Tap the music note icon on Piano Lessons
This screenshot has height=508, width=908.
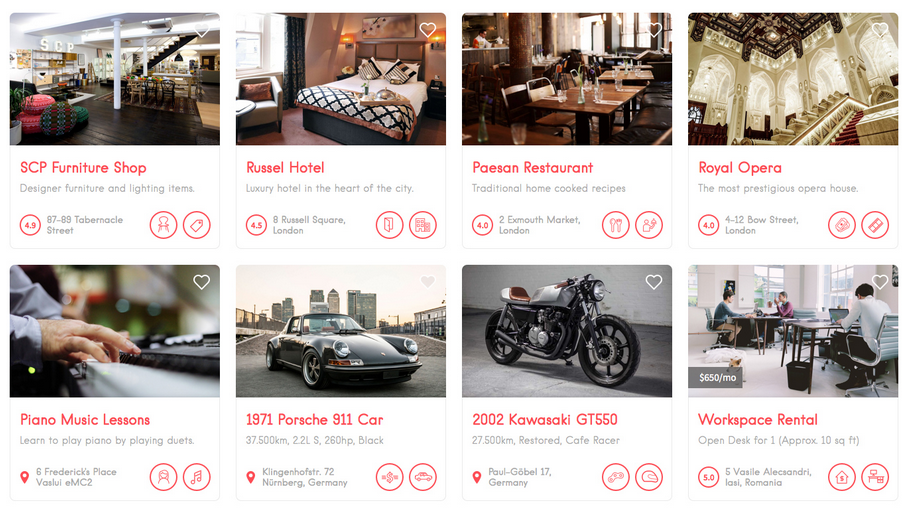pos(196,477)
